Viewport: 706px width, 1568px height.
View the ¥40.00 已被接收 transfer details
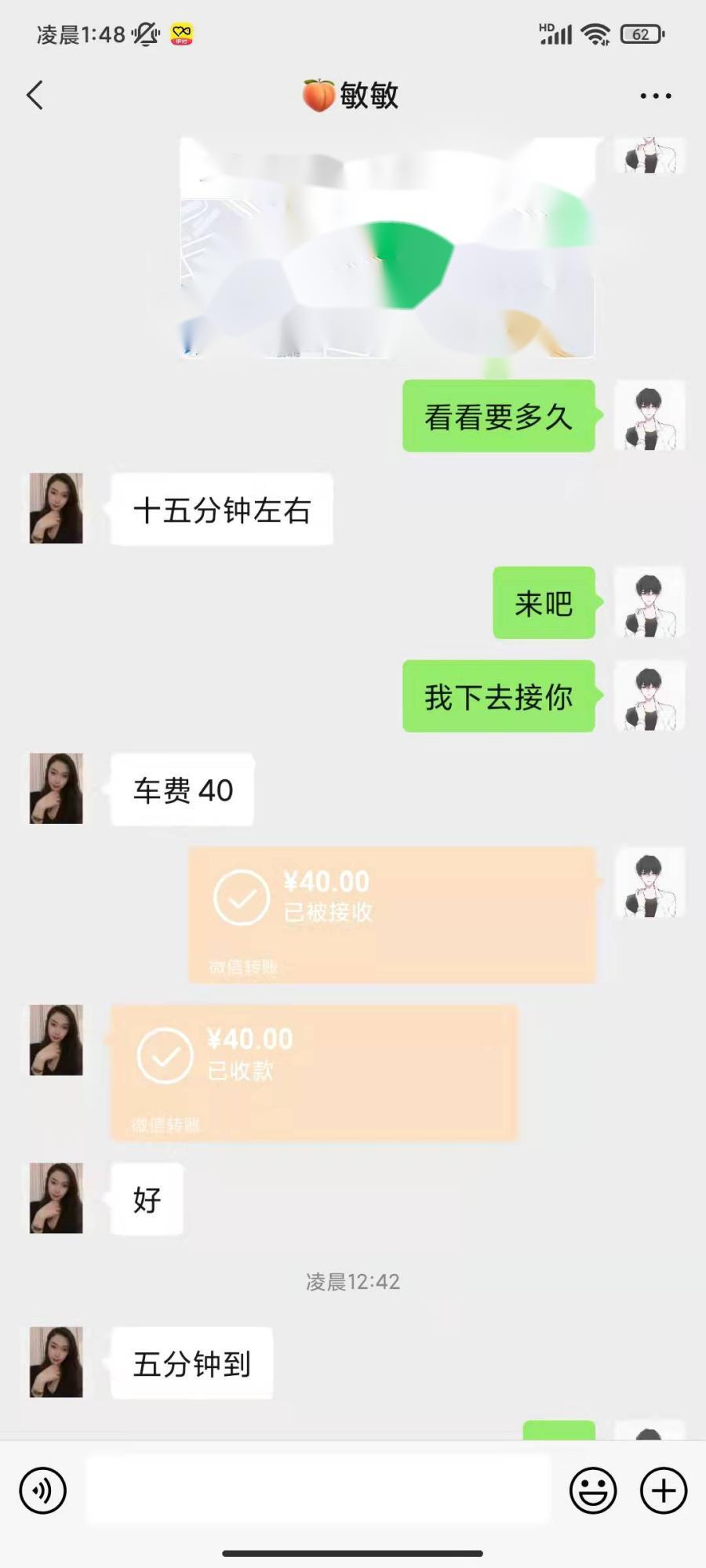tap(391, 914)
